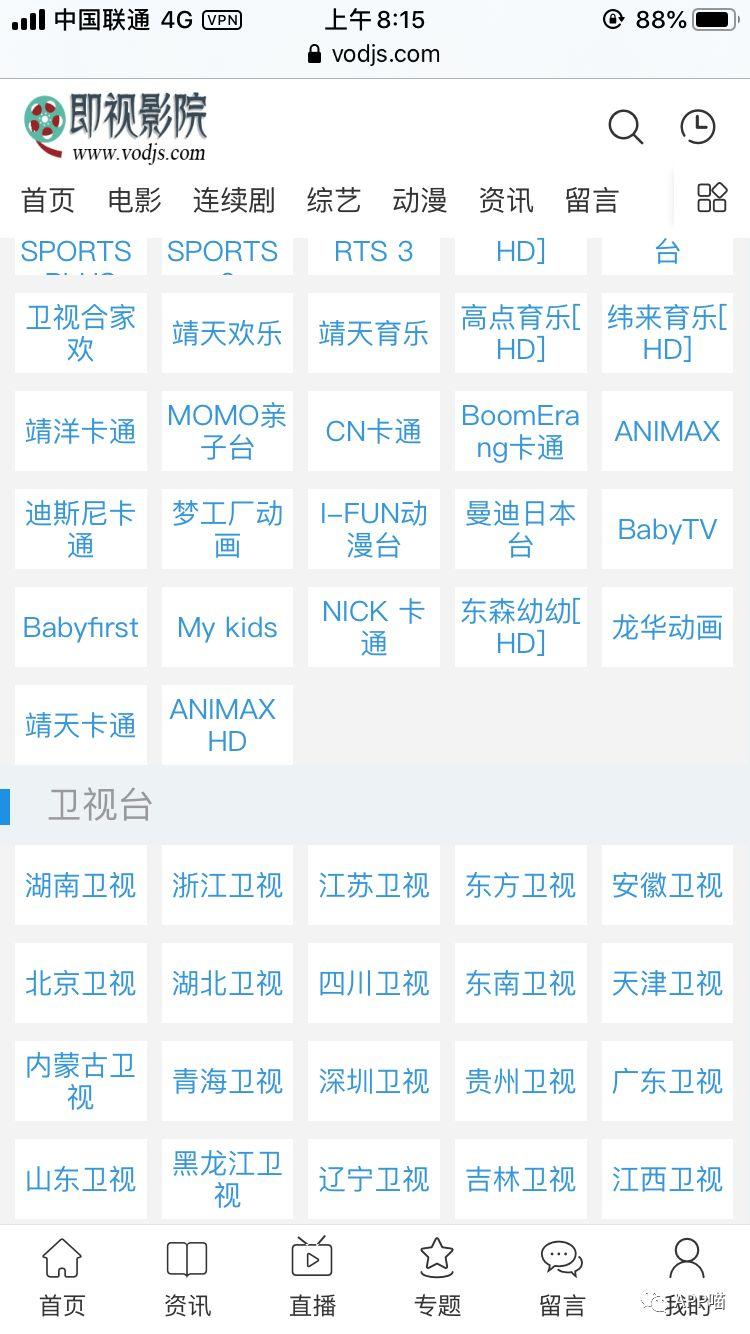Switch to the 电影 nav tab

134,201
